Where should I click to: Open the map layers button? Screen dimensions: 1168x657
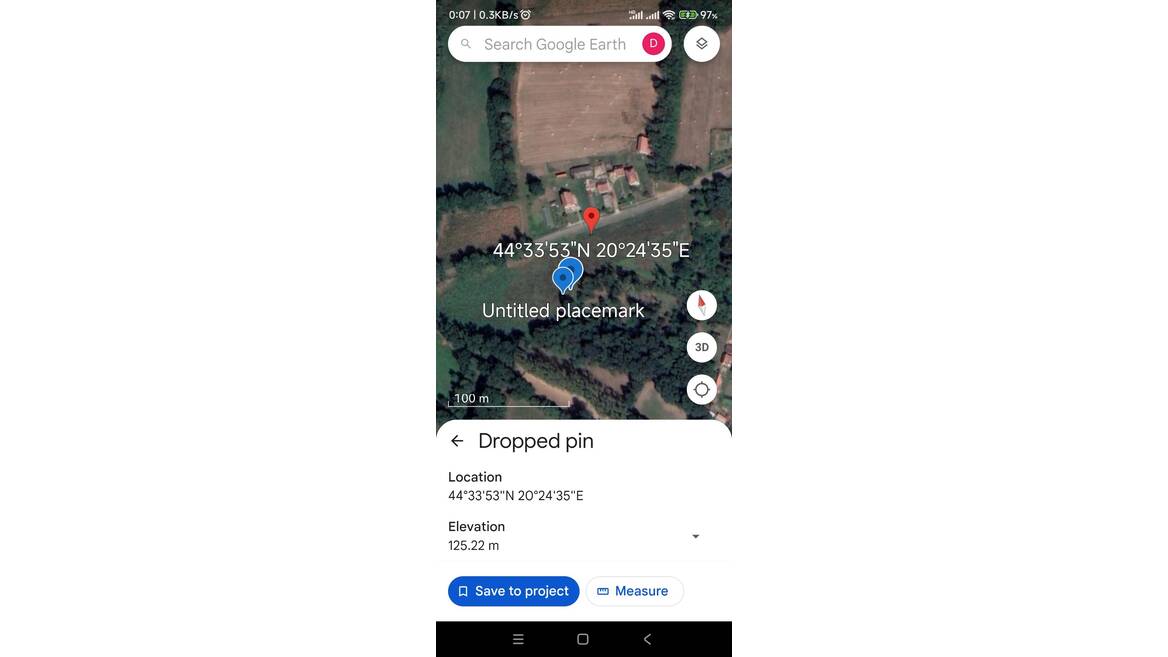(x=702, y=44)
